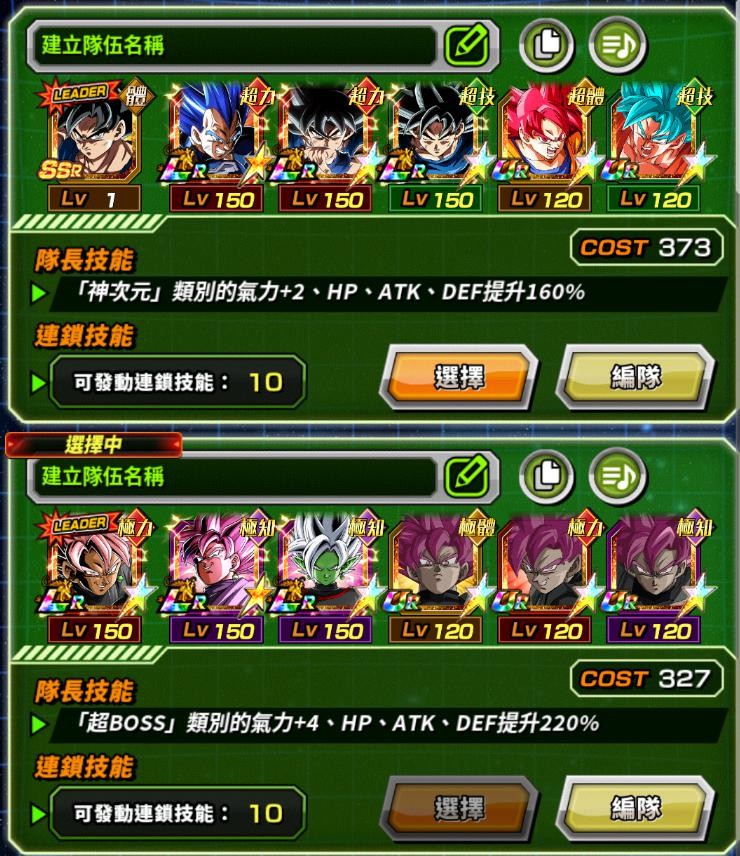Tap 編隊 to edit the COST 373 team
Screen dimensions: 740x856
click(x=634, y=378)
